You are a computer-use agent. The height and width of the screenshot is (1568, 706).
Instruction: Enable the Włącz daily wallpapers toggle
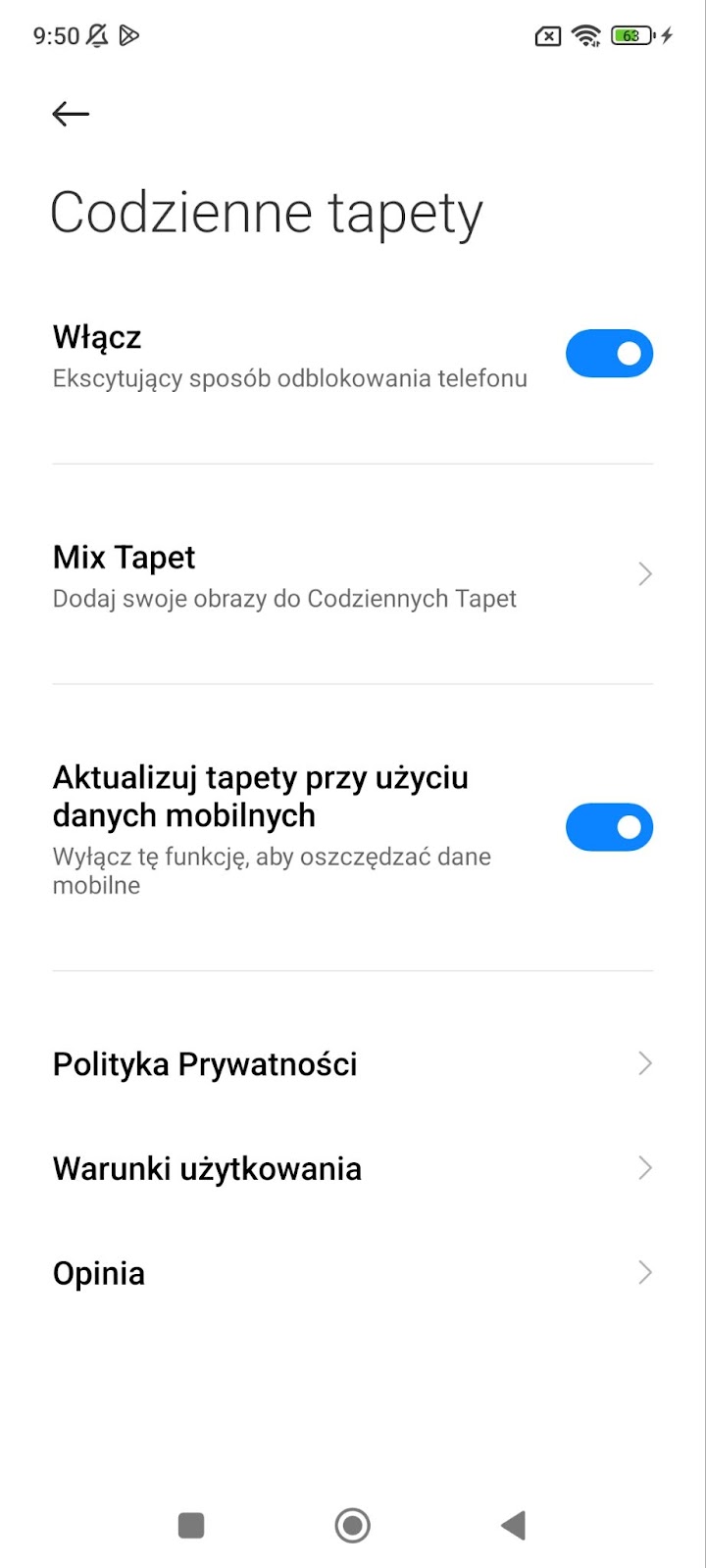(x=609, y=353)
